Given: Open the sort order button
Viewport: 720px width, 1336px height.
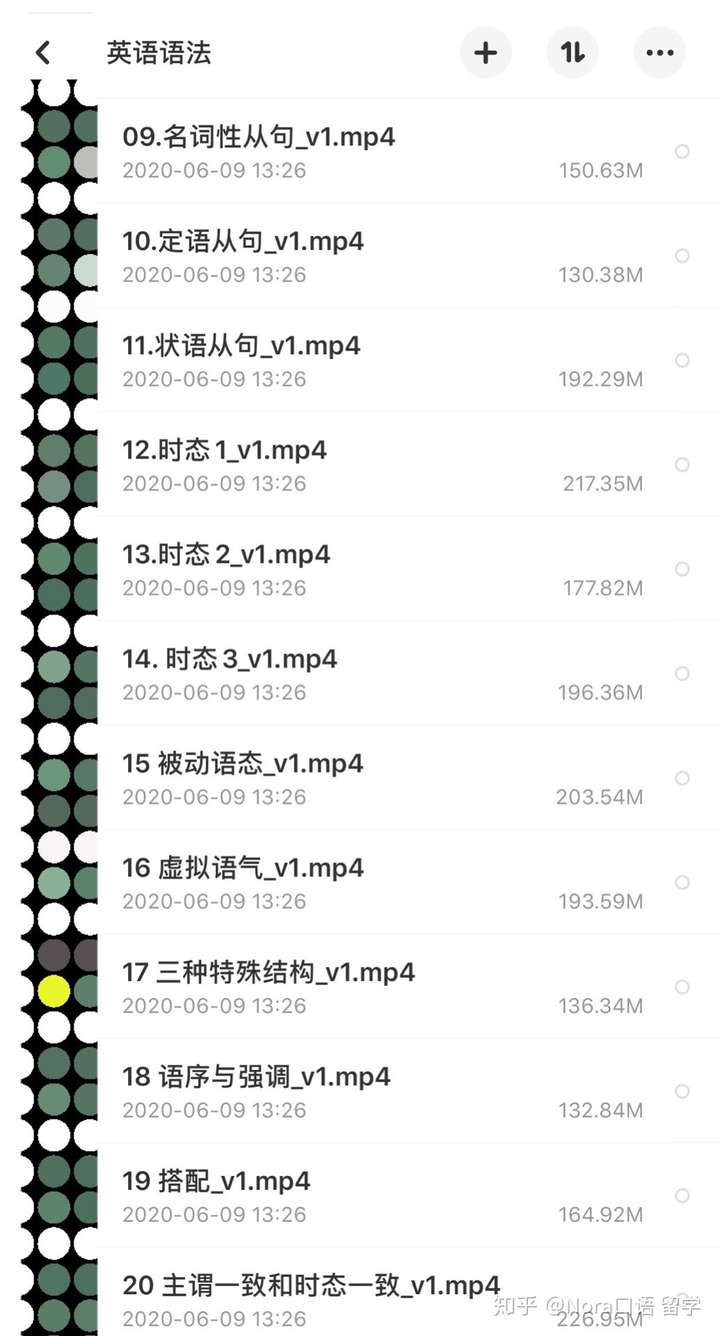Looking at the screenshot, I should tap(572, 53).
